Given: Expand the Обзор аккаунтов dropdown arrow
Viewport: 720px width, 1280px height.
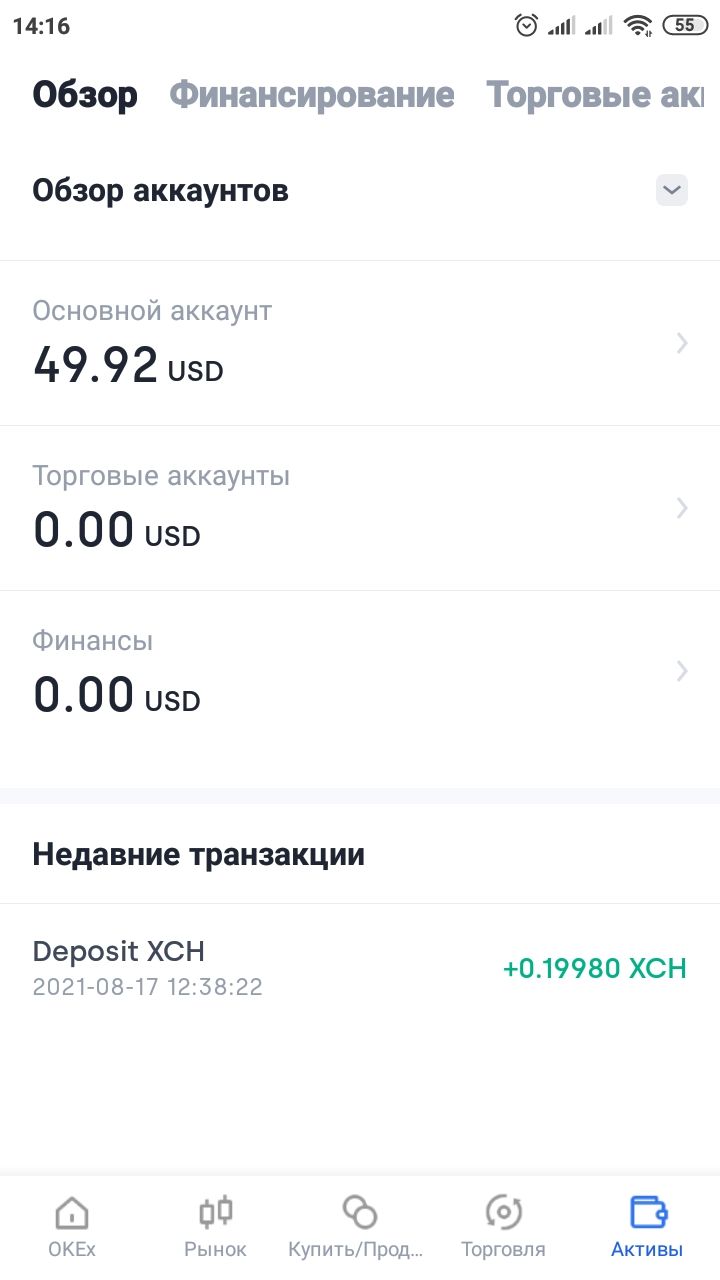Looking at the screenshot, I should [671, 190].
